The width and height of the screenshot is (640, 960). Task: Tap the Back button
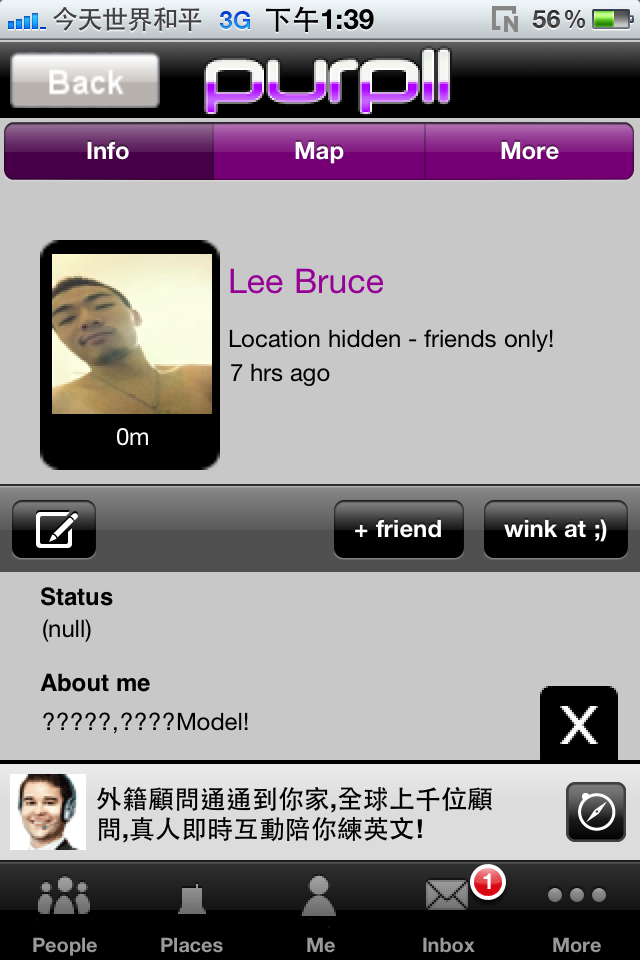pos(85,81)
